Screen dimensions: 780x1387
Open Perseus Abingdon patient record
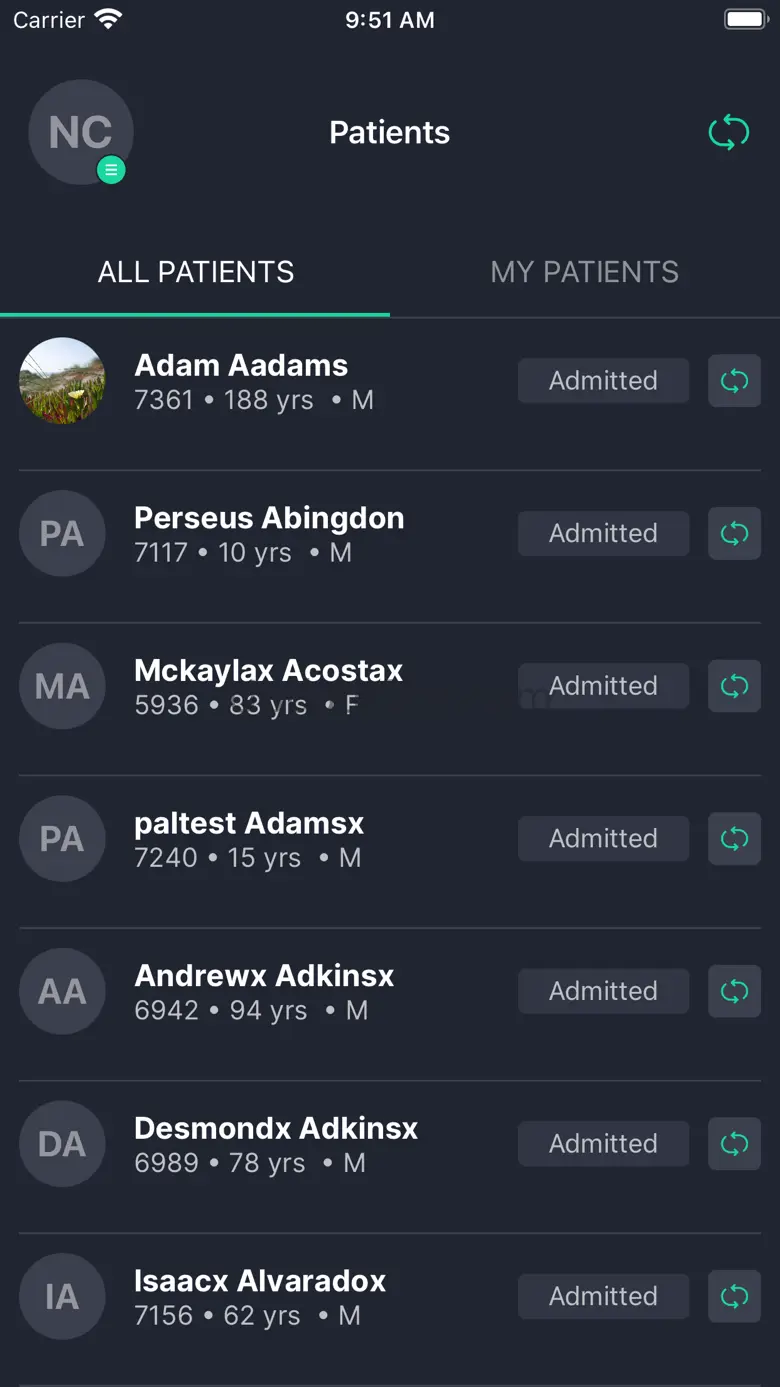pyautogui.click(x=269, y=533)
